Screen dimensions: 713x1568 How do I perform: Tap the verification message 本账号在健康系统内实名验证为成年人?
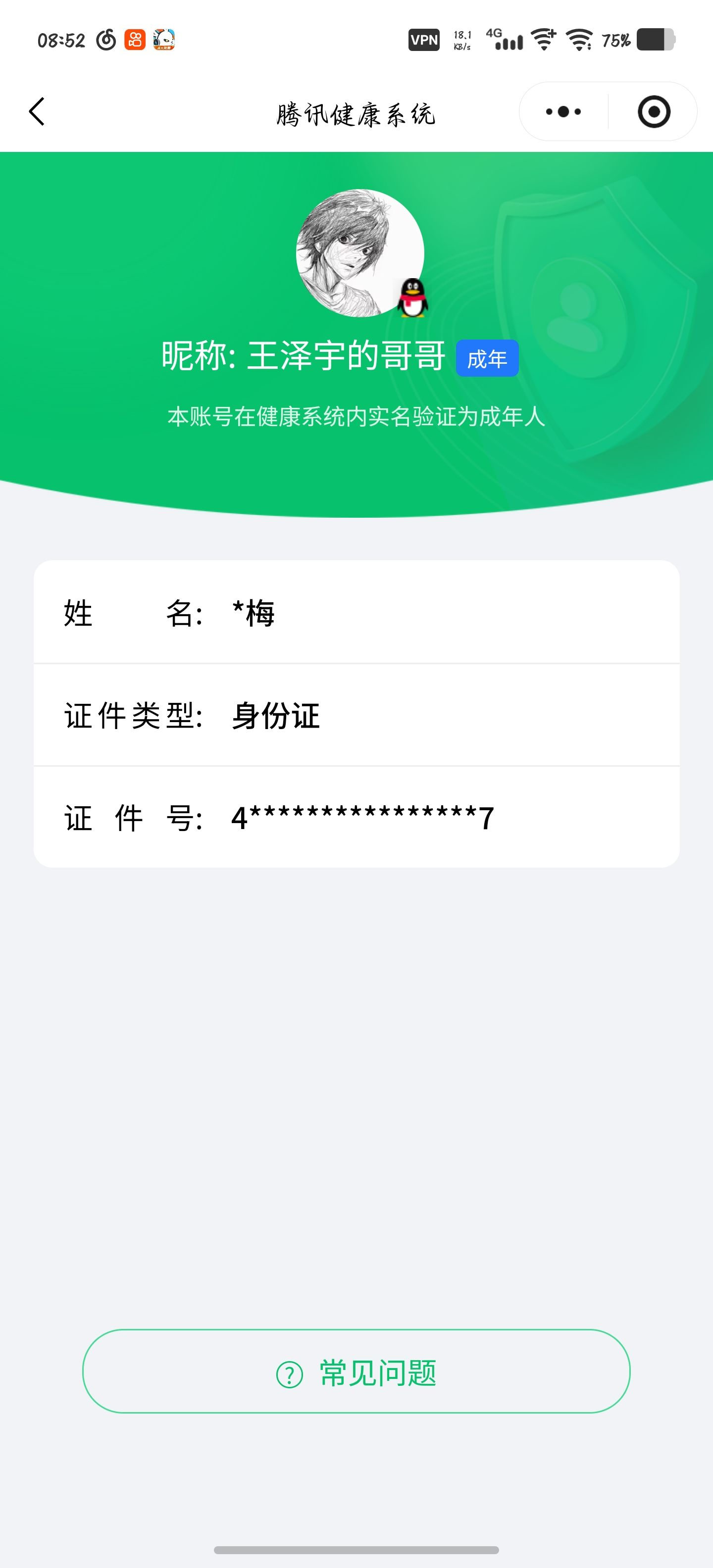click(356, 417)
